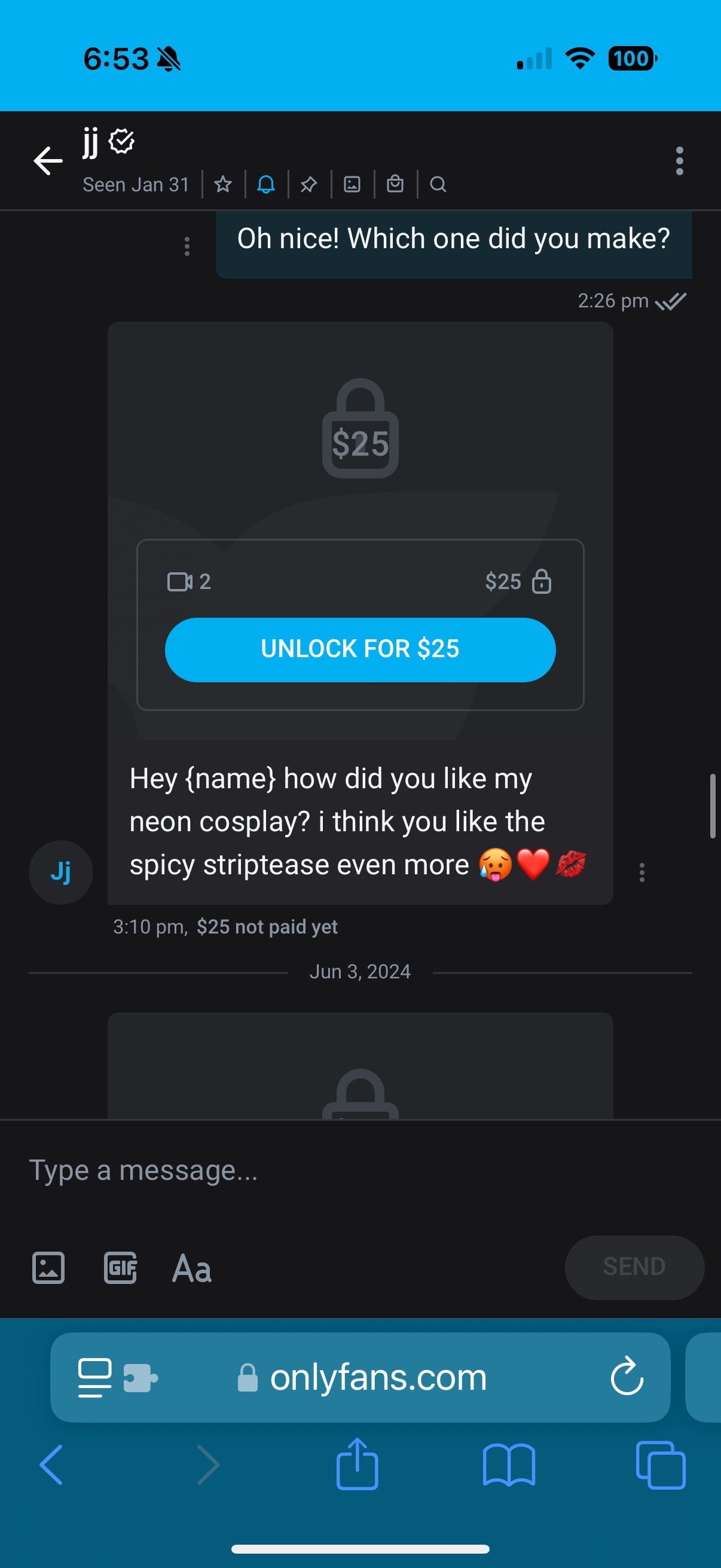Open search within the chat
Viewport: 721px width, 1568px height.
tap(438, 184)
